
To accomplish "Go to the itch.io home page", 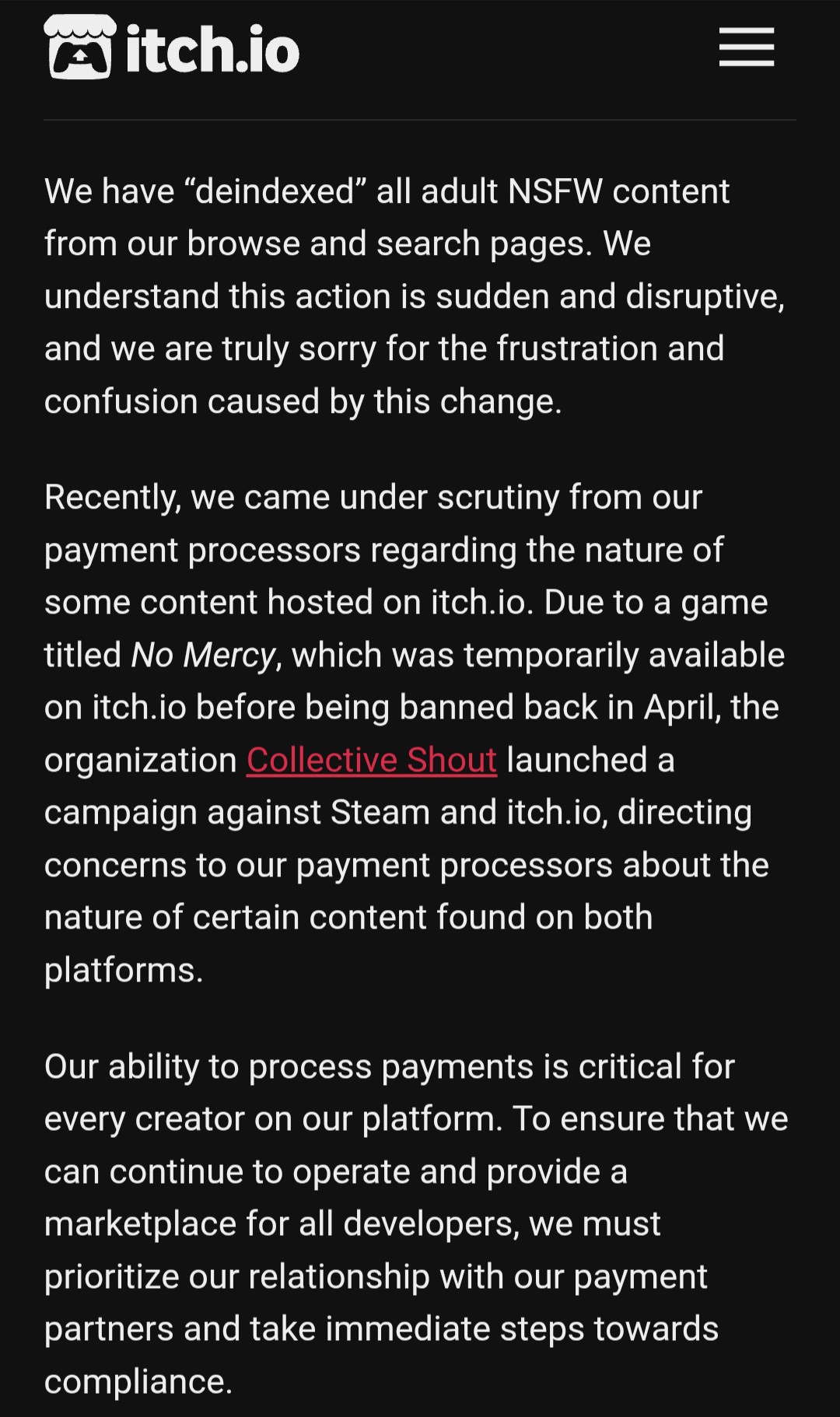I will (172, 47).
